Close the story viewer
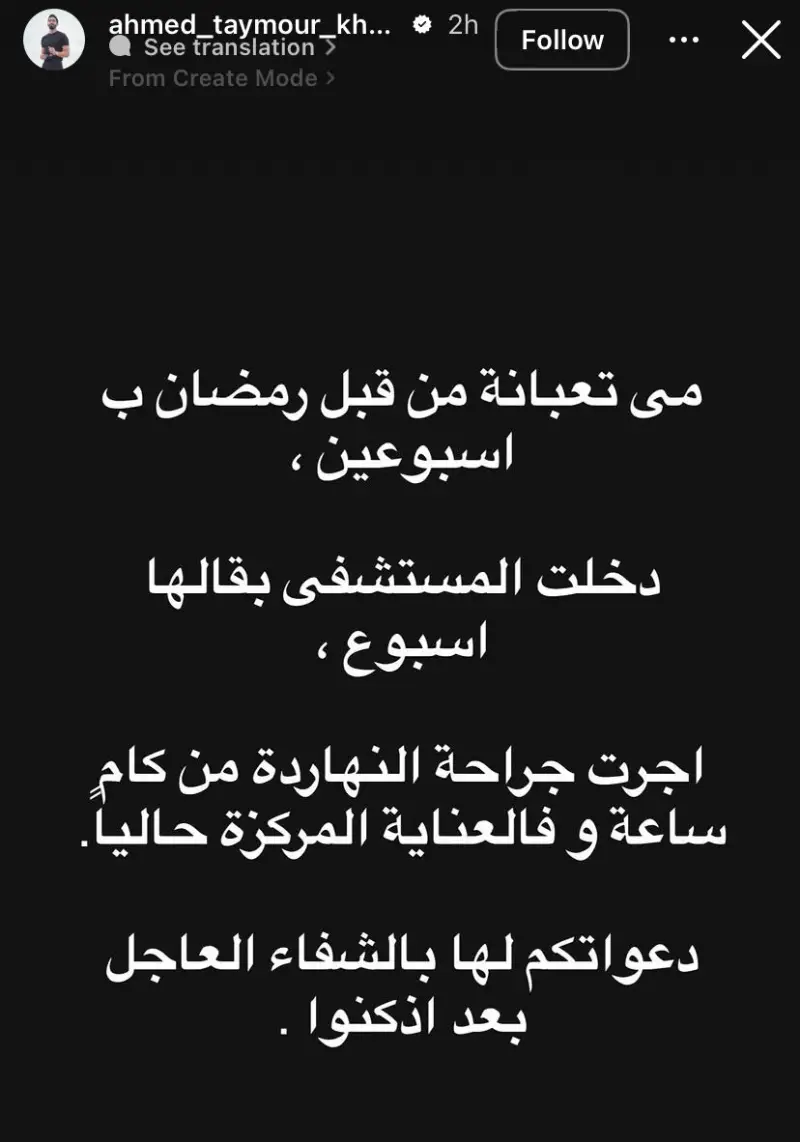 point(760,40)
